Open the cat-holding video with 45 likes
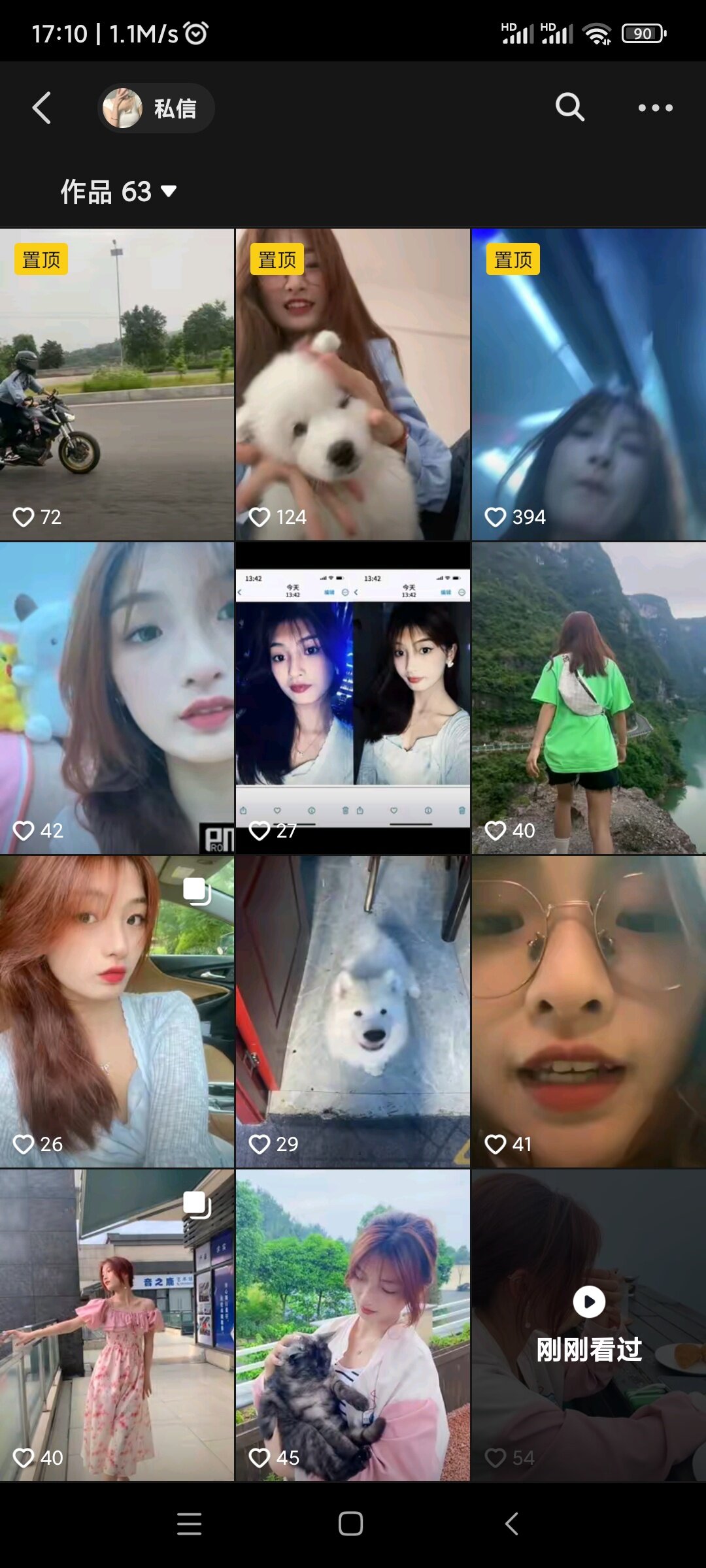706x1568 pixels. pyautogui.click(x=353, y=1325)
